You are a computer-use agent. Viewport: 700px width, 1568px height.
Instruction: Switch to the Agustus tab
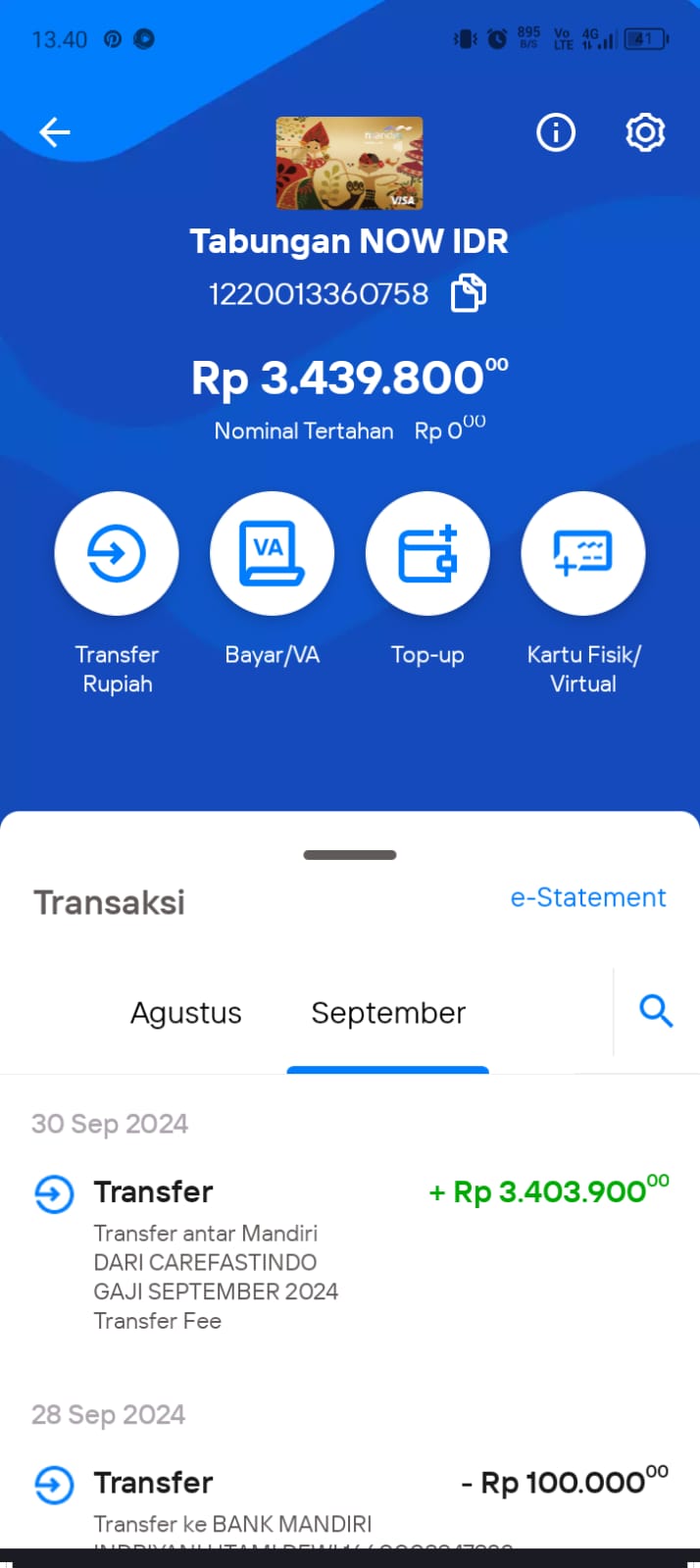pos(186,1013)
